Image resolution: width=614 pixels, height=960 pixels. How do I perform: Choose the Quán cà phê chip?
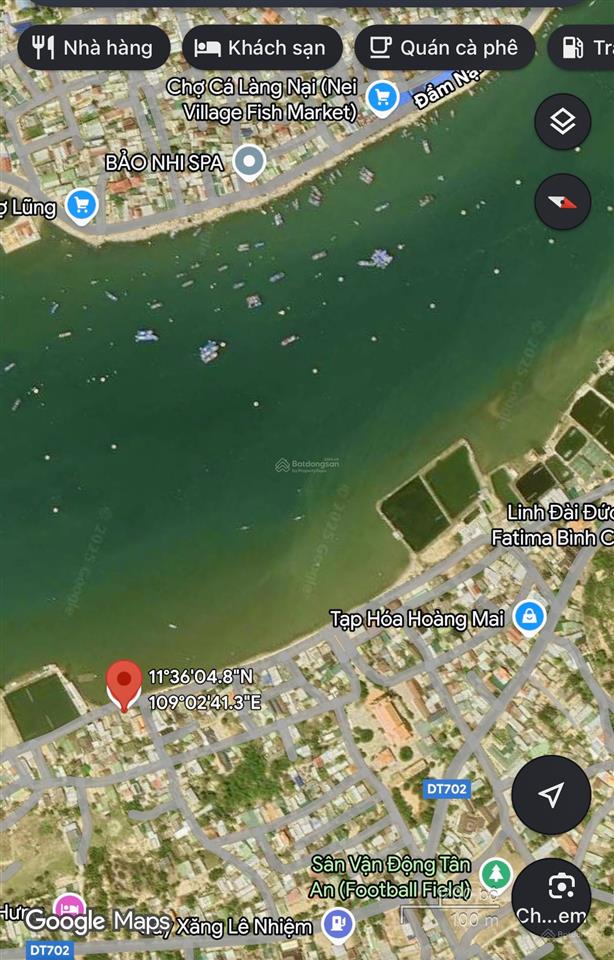pyautogui.click(x=443, y=47)
